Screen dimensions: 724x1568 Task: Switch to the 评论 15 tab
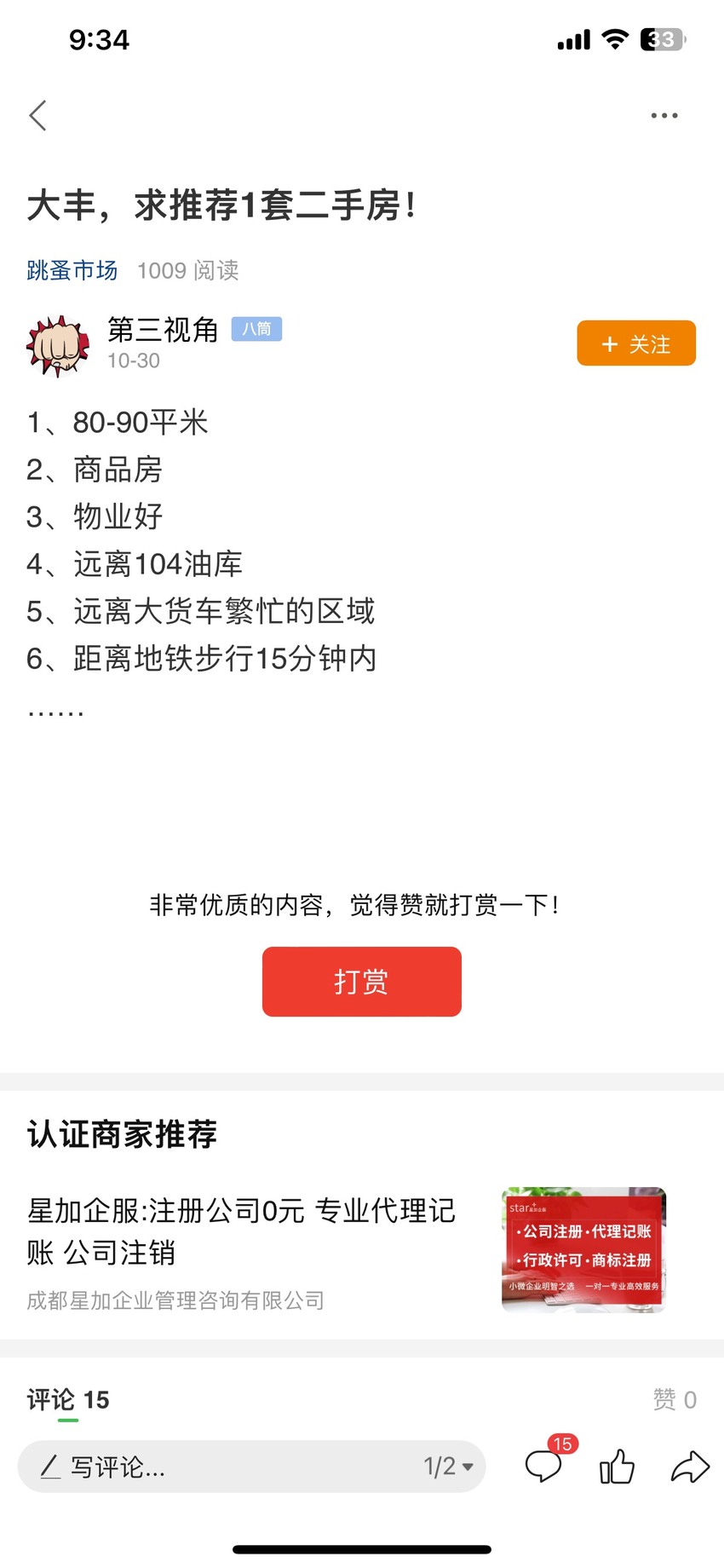pyautogui.click(x=68, y=1400)
